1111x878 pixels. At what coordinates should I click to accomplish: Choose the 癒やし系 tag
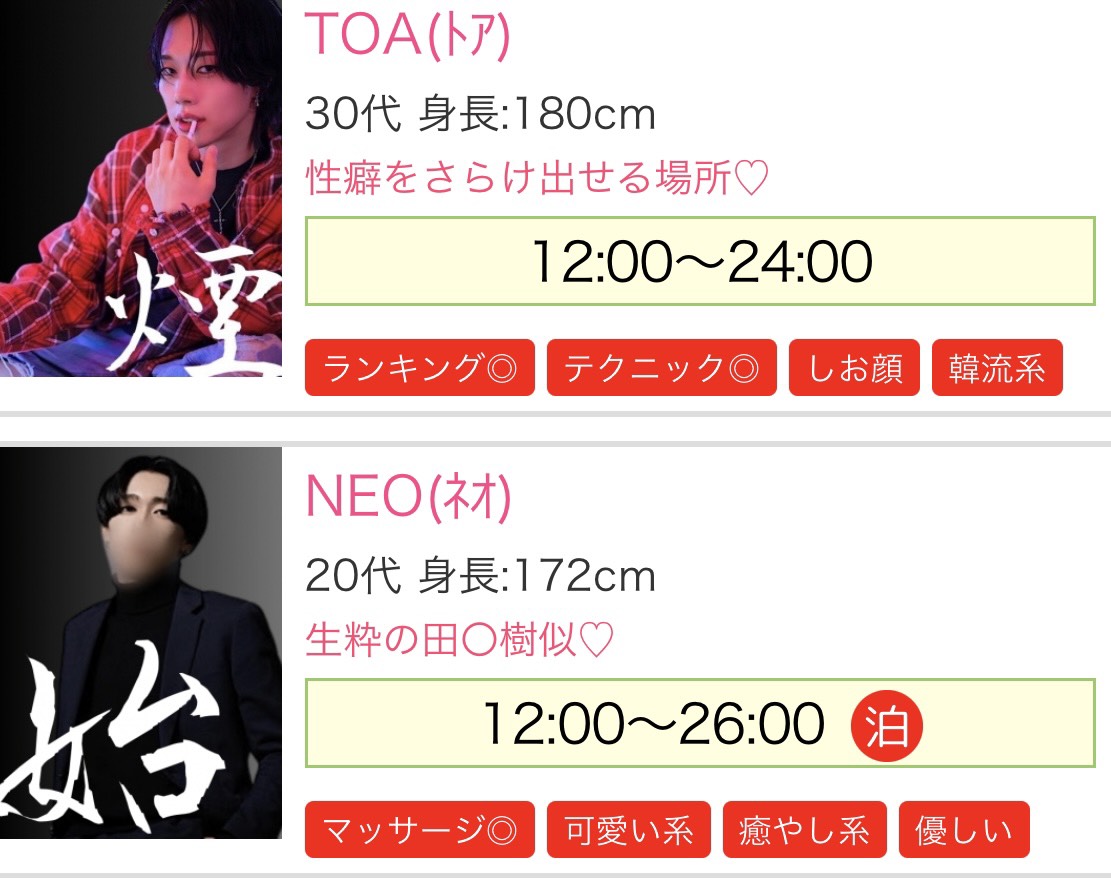click(x=804, y=830)
